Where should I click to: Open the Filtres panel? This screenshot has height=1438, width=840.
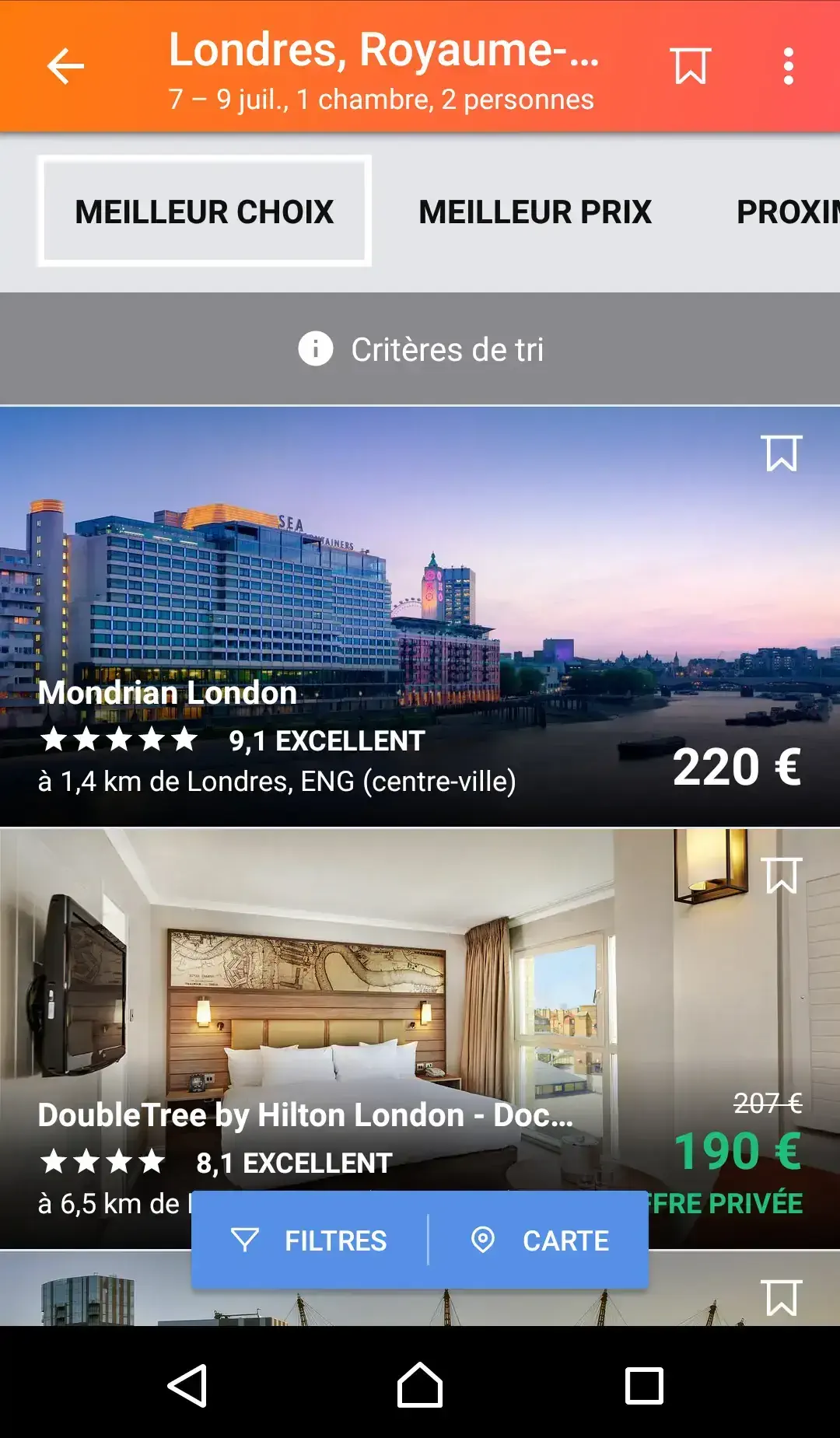tap(310, 1240)
